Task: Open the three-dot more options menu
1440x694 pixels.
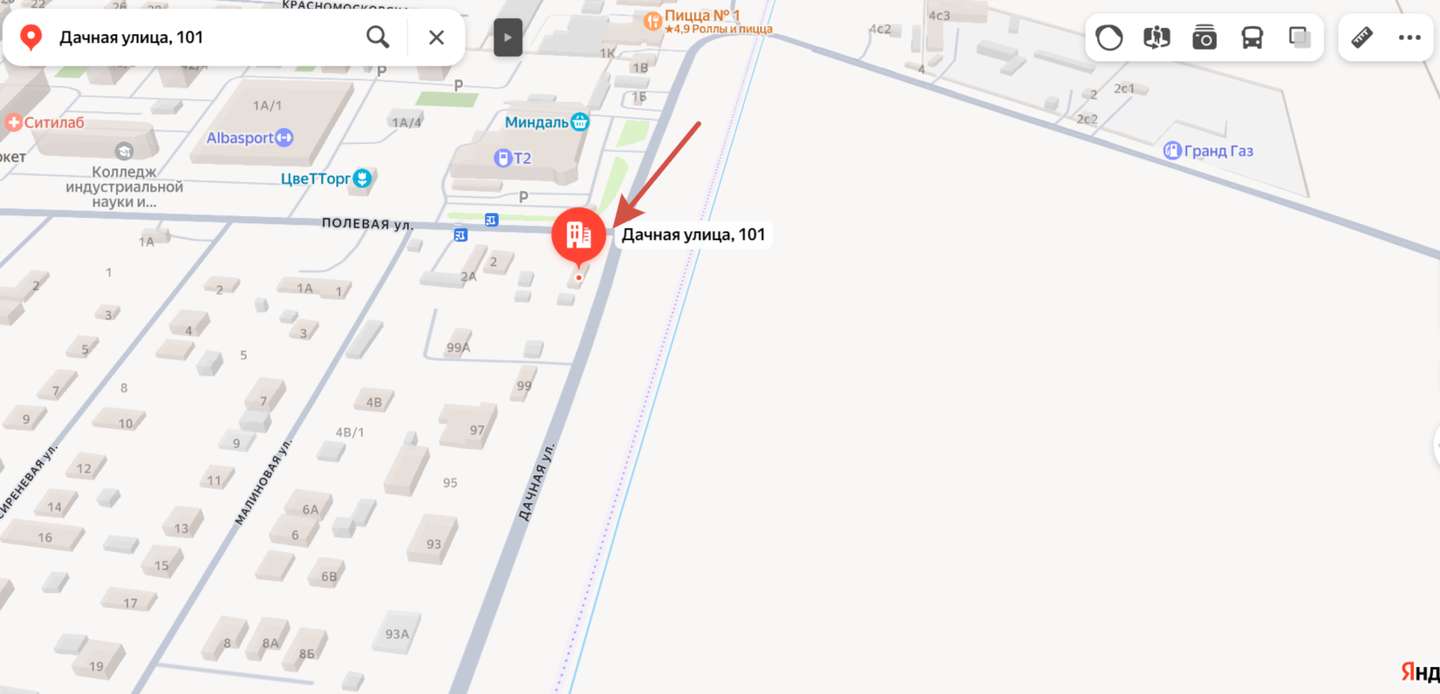Action: point(1410,38)
